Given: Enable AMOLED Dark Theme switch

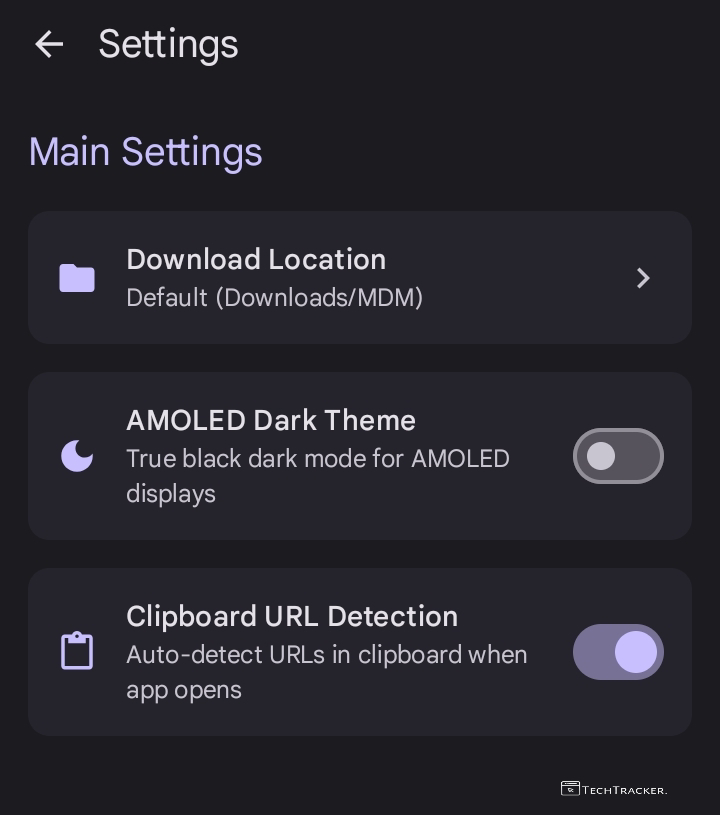Looking at the screenshot, I should (617, 456).
